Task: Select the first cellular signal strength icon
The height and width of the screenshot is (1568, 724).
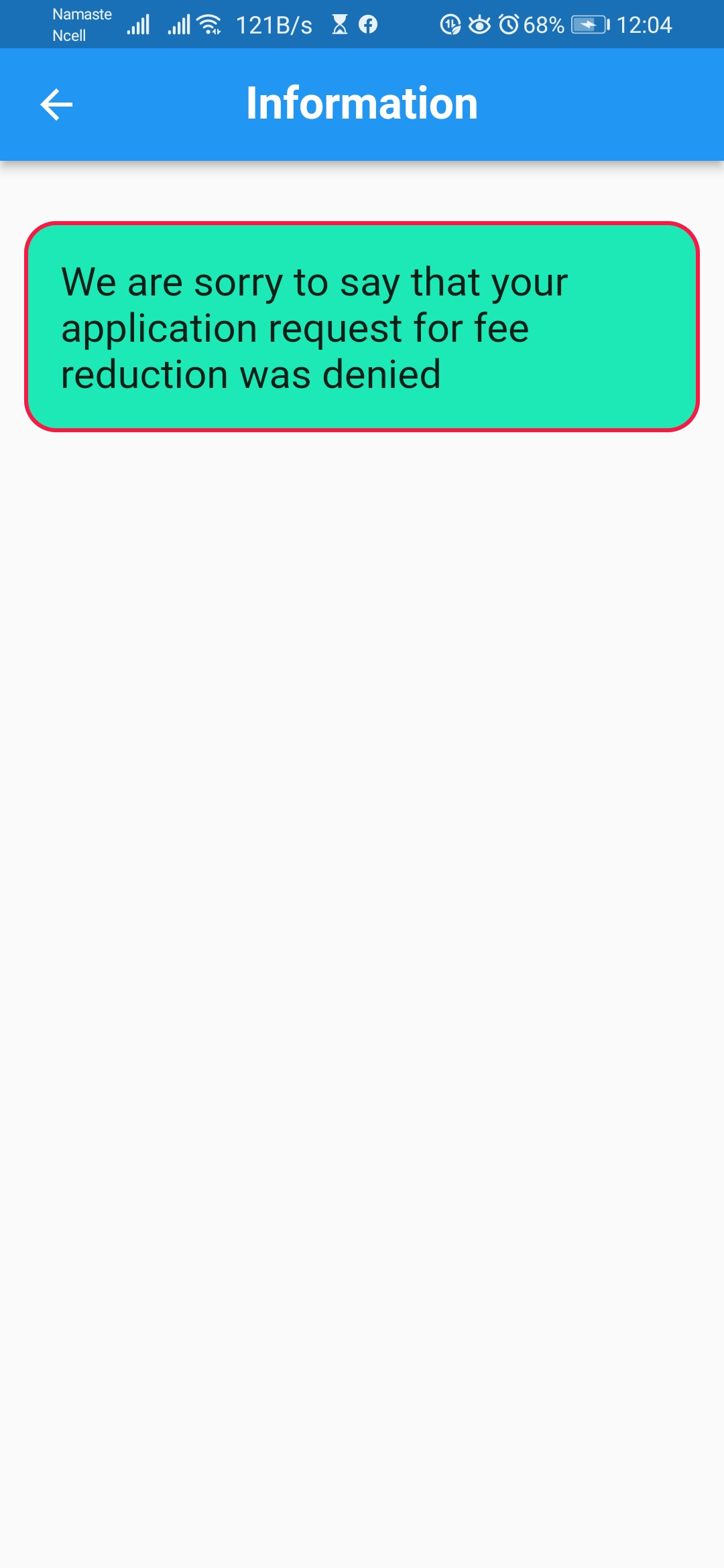Action: (x=138, y=25)
